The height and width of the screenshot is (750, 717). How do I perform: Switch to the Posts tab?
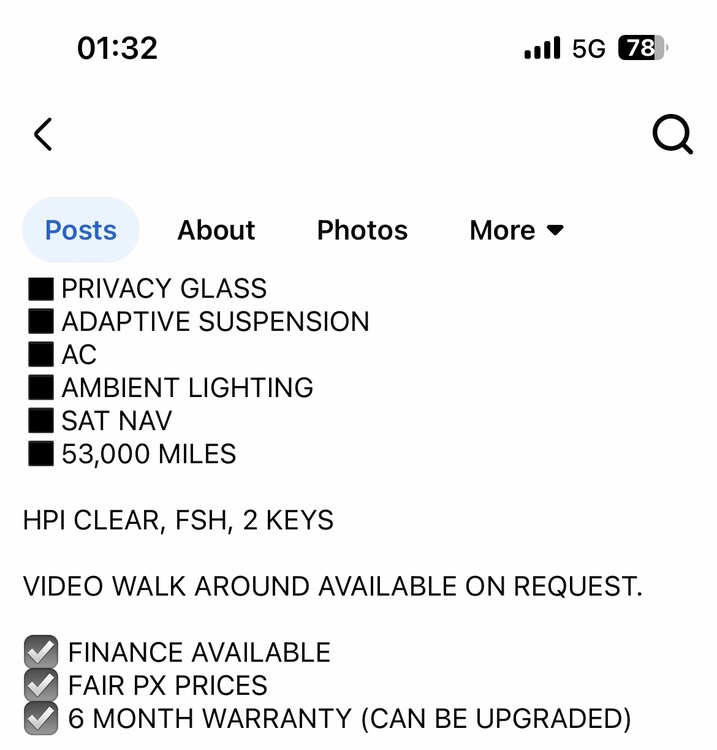pyautogui.click(x=81, y=230)
